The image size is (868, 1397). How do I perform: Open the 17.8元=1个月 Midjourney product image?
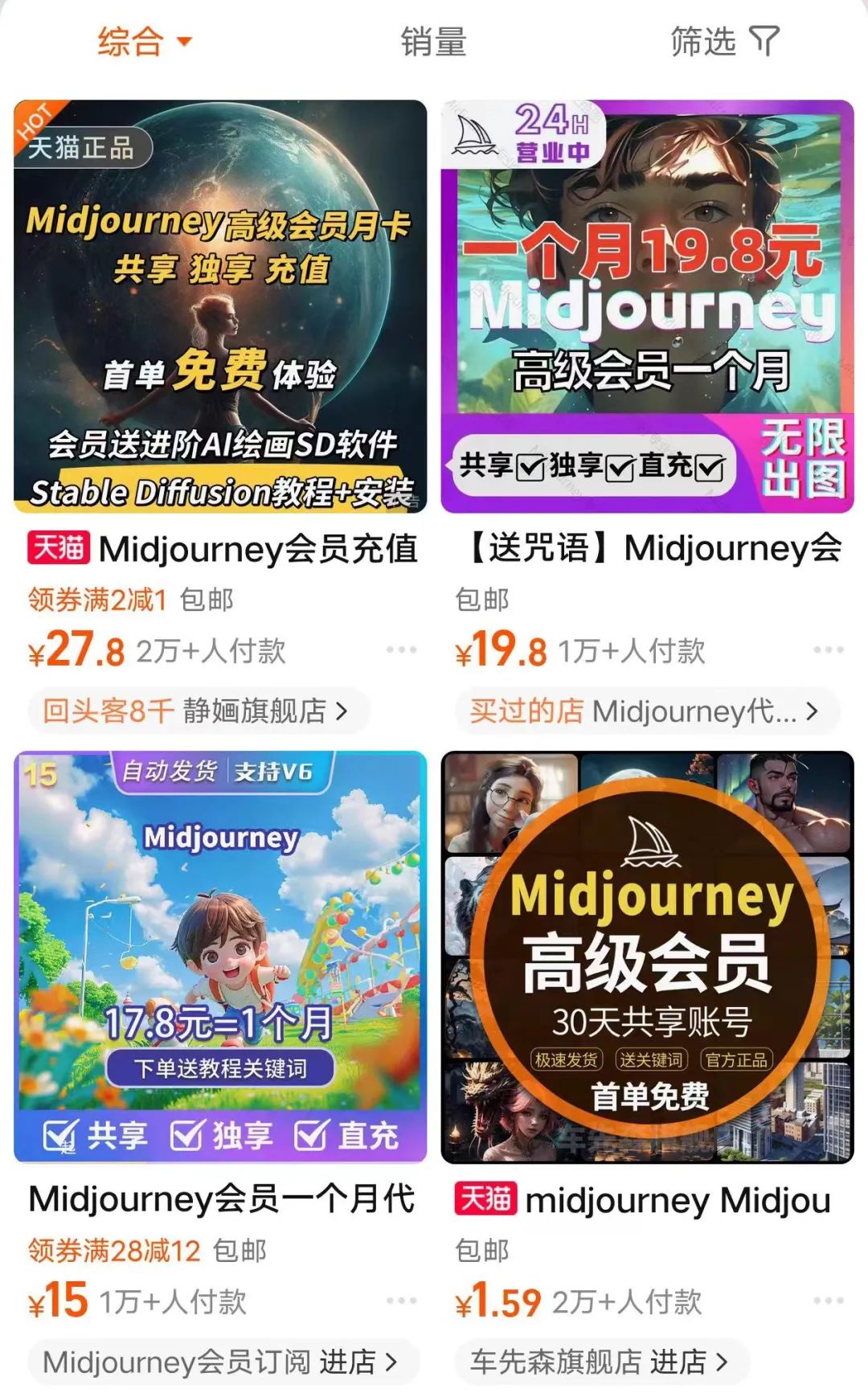(x=220, y=957)
